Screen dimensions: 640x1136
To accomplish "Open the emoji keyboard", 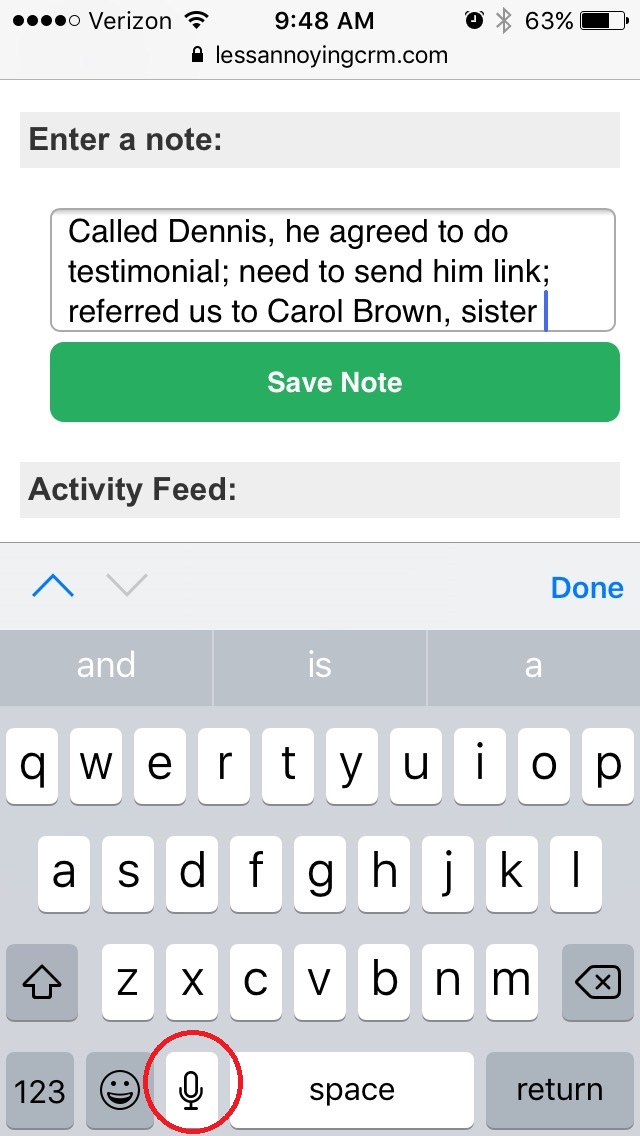I will pyautogui.click(x=120, y=1090).
